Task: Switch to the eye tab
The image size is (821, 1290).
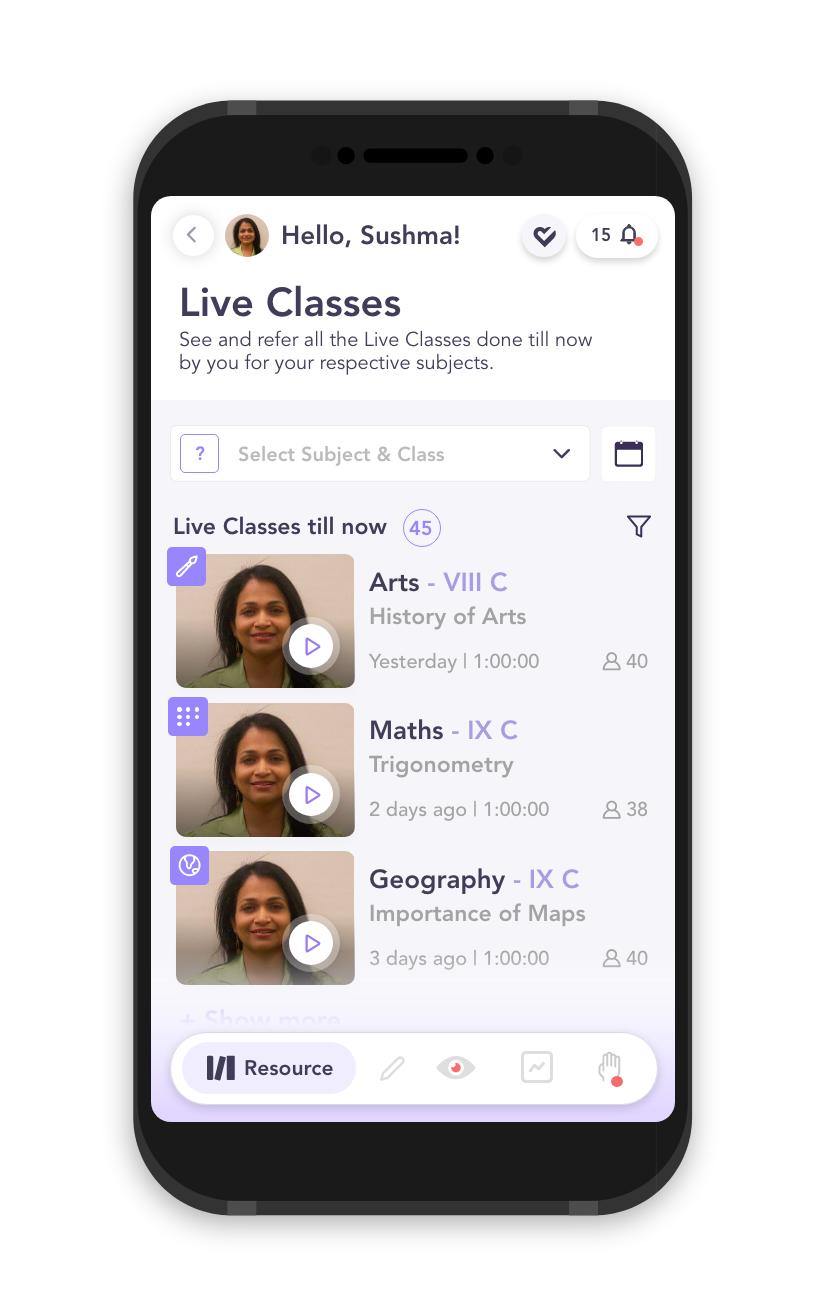Action: (x=456, y=1068)
